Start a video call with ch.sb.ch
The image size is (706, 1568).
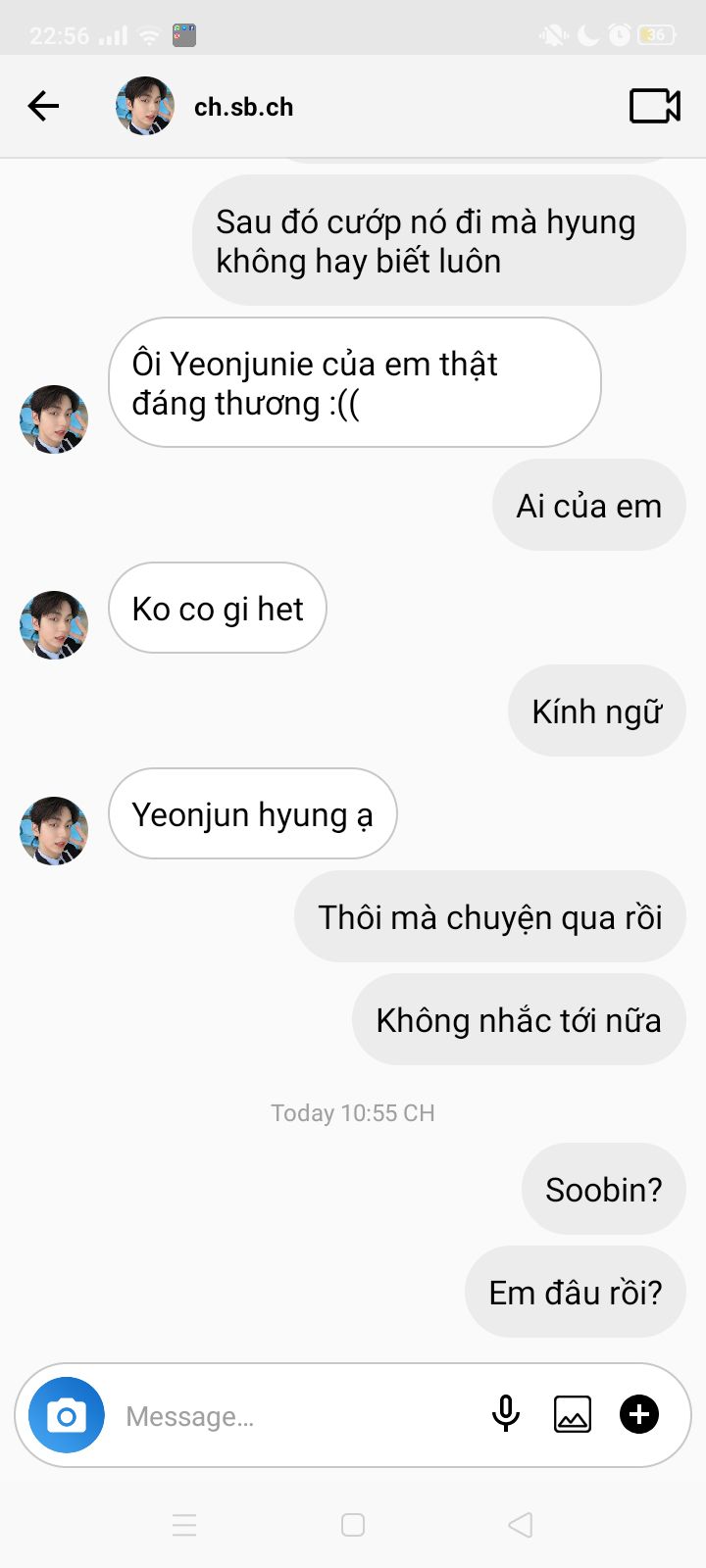coord(654,106)
